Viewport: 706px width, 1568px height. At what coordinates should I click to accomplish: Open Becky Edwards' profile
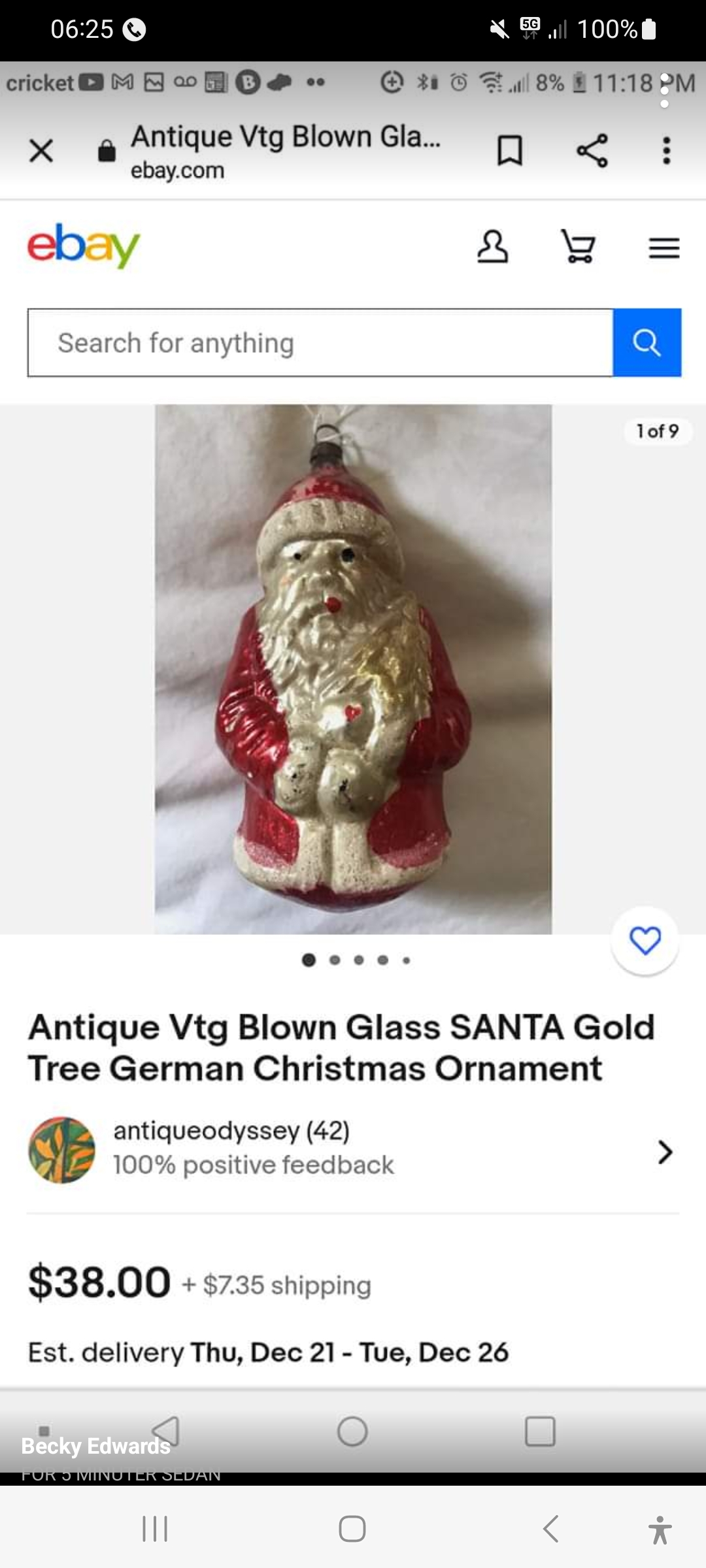click(x=95, y=1446)
